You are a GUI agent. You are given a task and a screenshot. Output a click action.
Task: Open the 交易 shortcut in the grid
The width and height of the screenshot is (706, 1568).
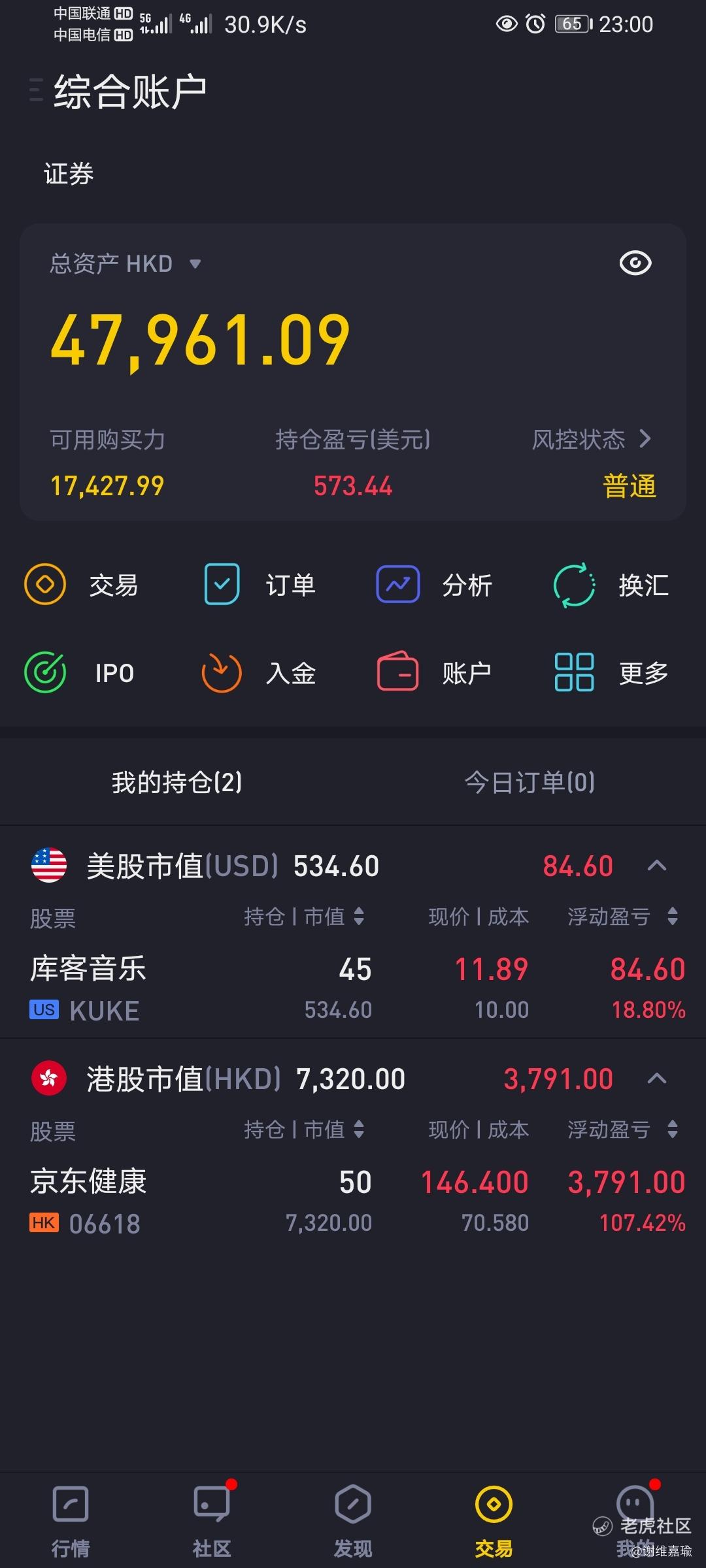tap(82, 584)
